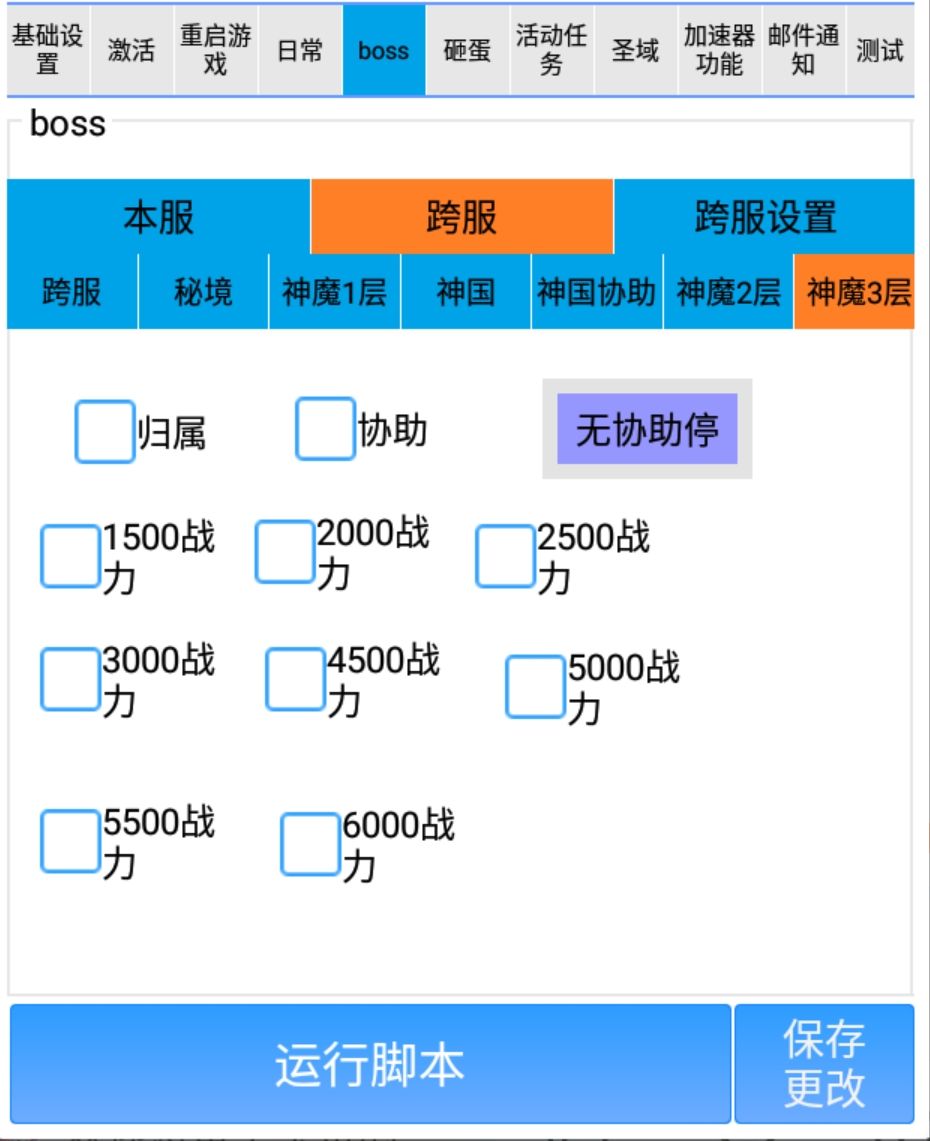
Task: Save changes with 保存更改
Action: point(824,1064)
